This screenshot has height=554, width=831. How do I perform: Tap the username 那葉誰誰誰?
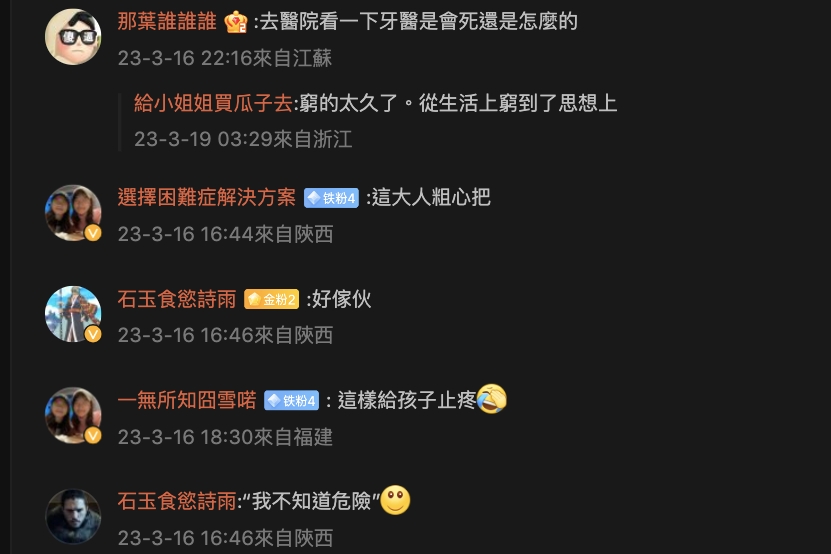167,21
